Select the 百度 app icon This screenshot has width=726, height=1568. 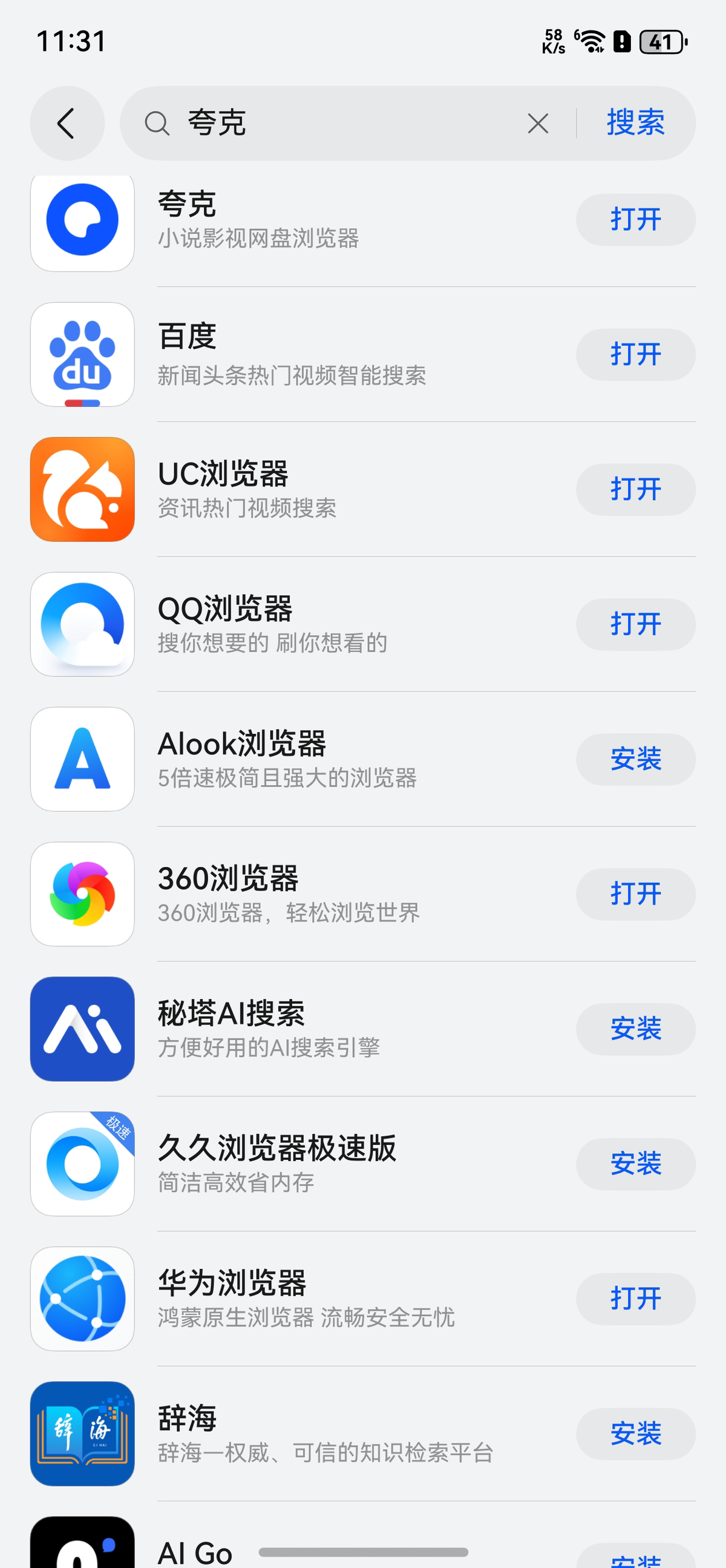pyautogui.click(x=82, y=354)
